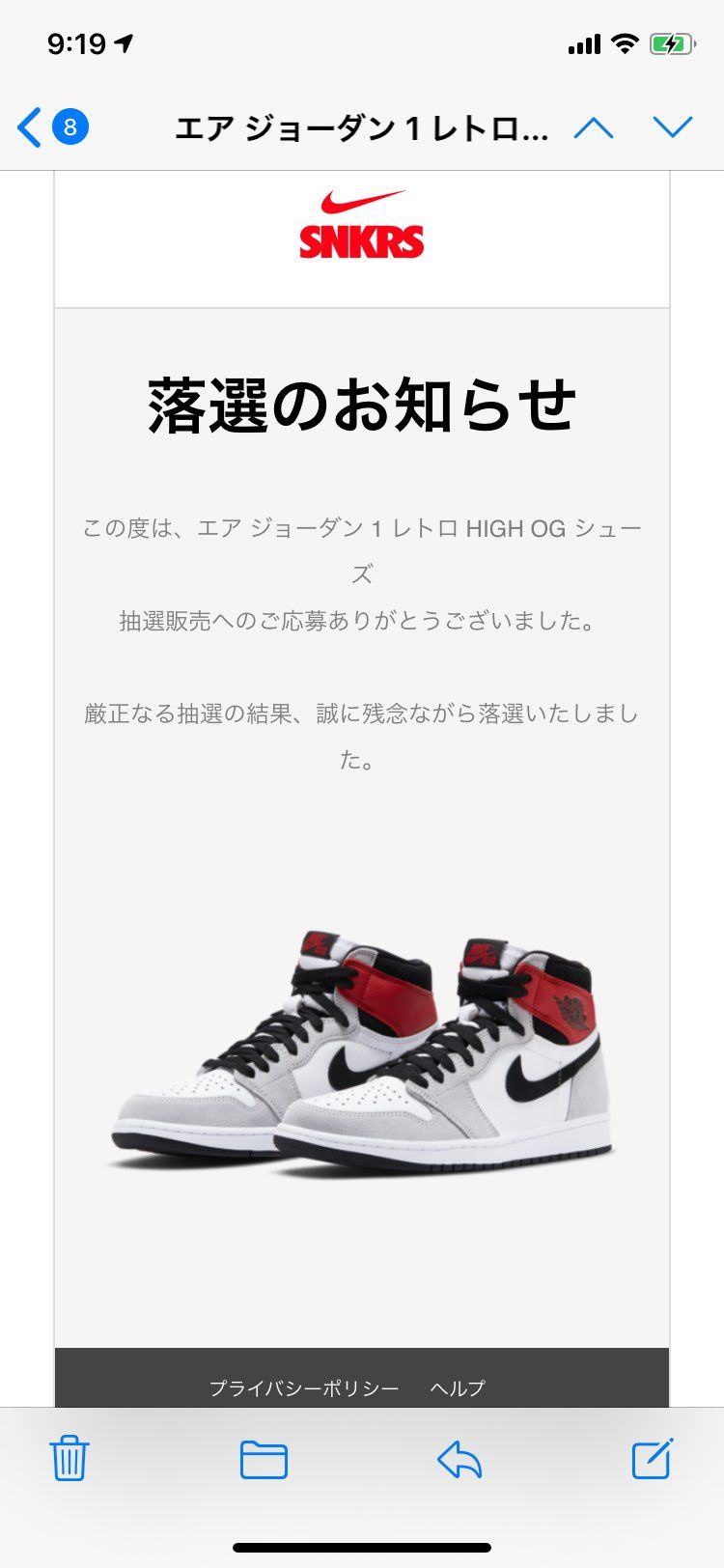Tap the location arrow in the status bar
724x1568 pixels.
122,42
